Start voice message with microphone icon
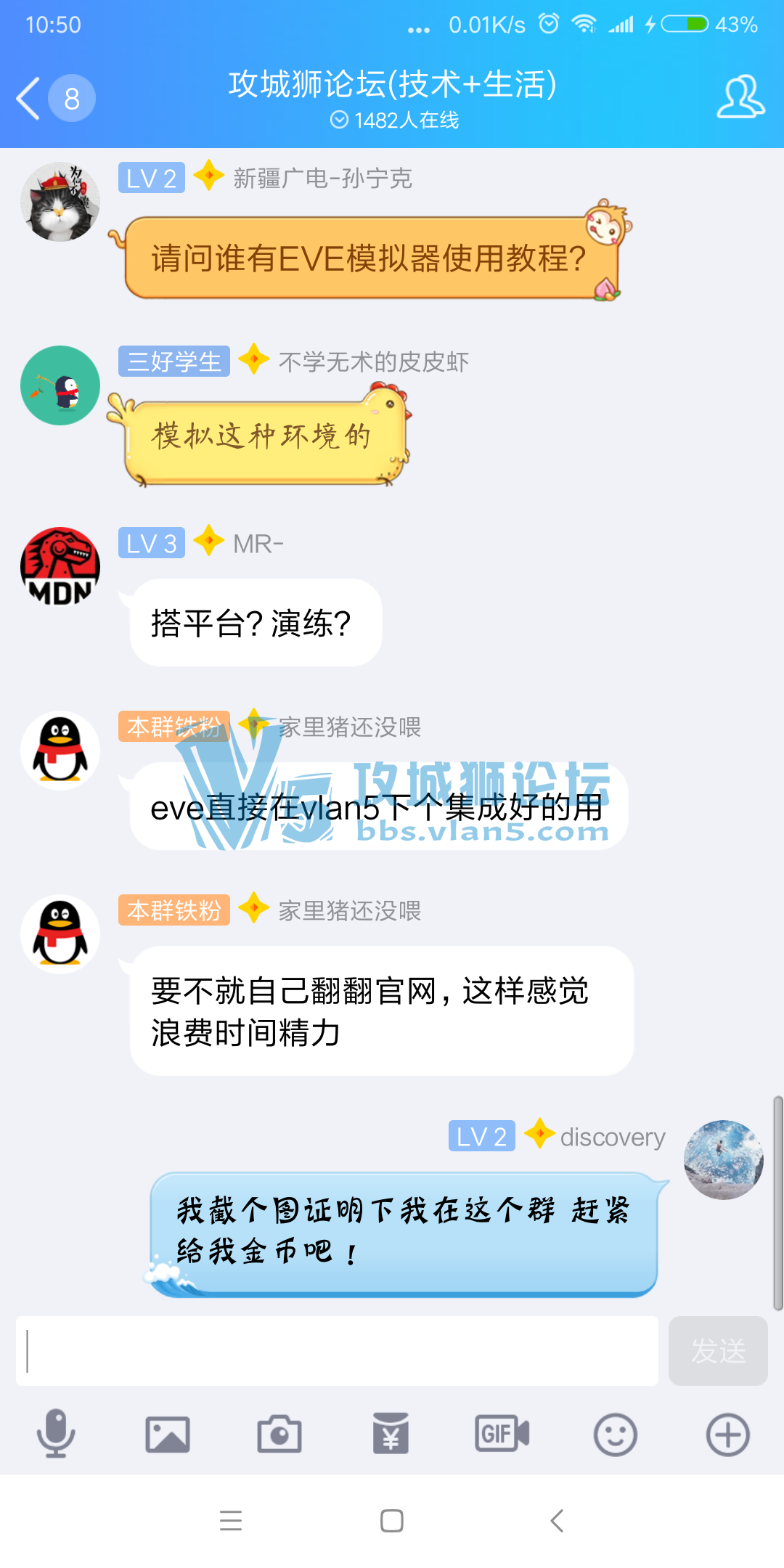This screenshot has height=1568, width=784. pos(56,1434)
